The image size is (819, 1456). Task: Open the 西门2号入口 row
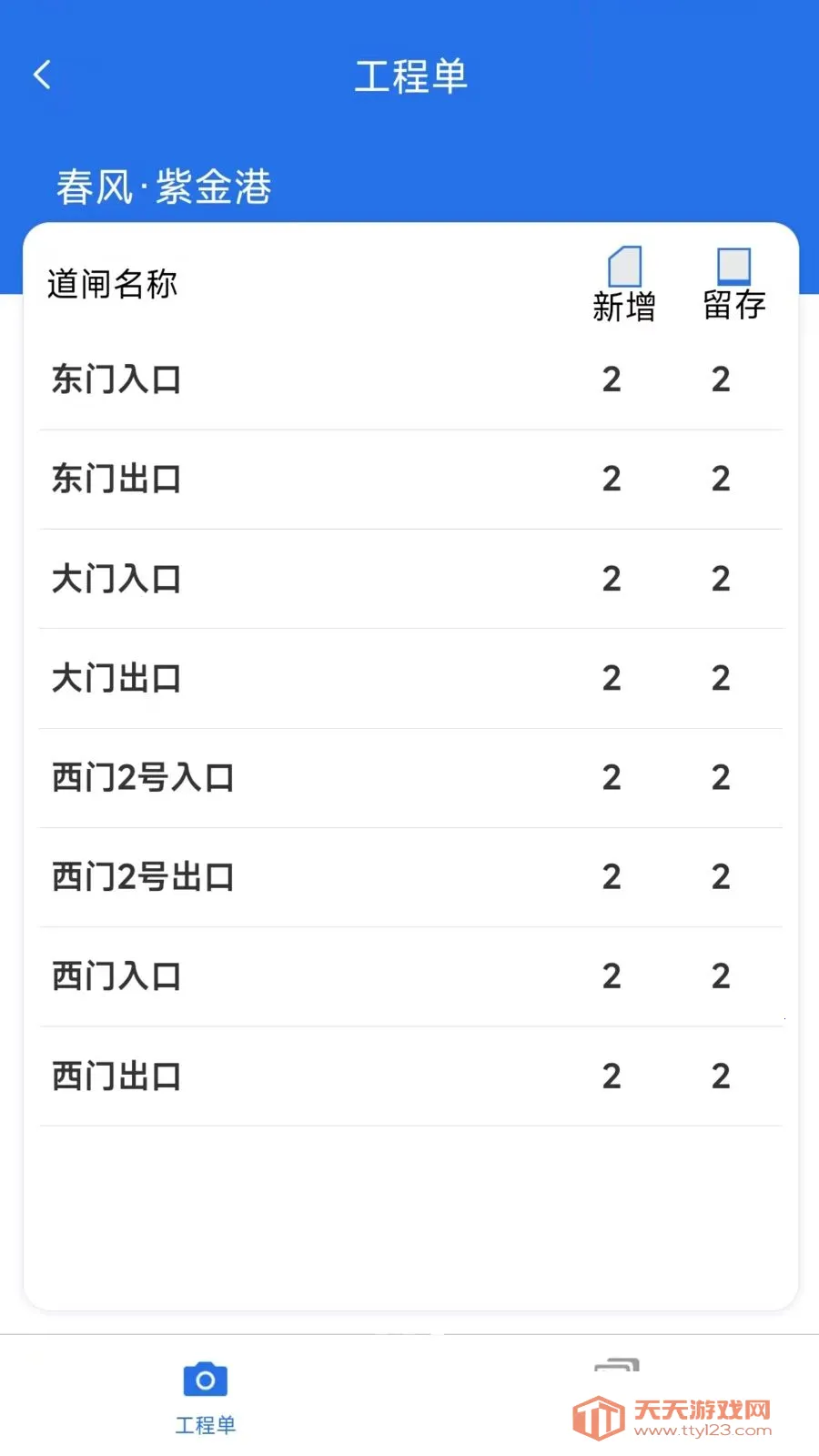tap(410, 778)
